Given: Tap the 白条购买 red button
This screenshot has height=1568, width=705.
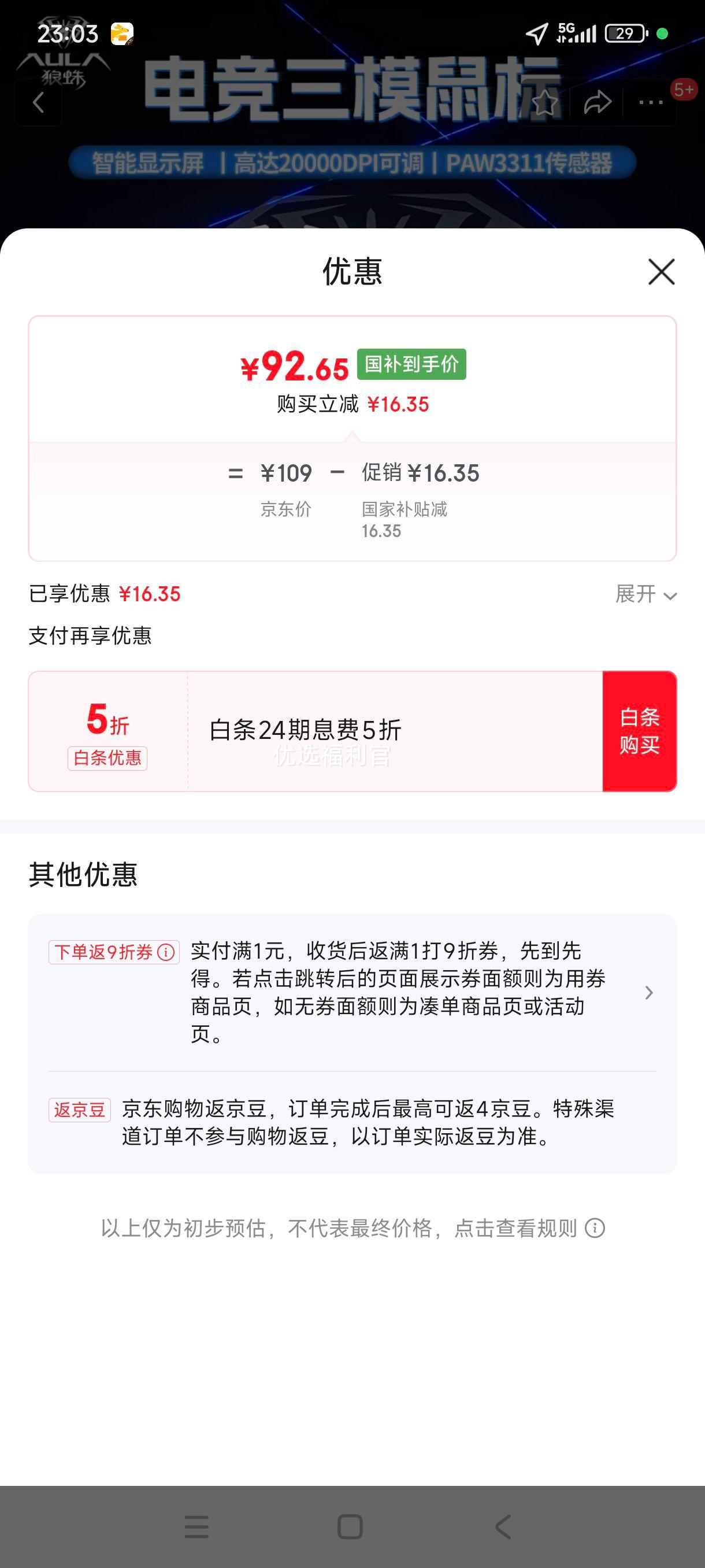Looking at the screenshot, I should point(639,731).
